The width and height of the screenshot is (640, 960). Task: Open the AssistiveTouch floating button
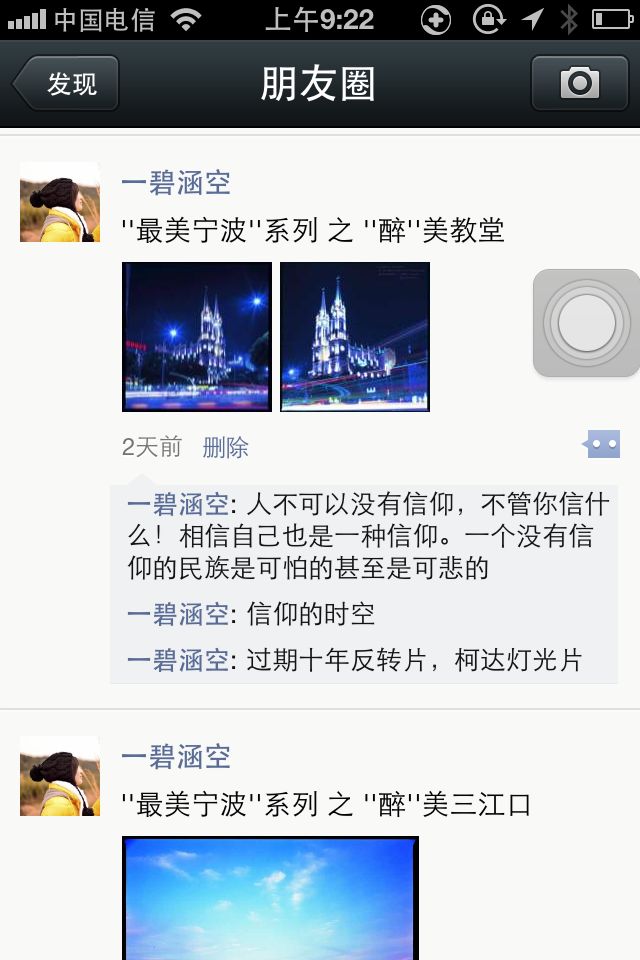(x=586, y=323)
